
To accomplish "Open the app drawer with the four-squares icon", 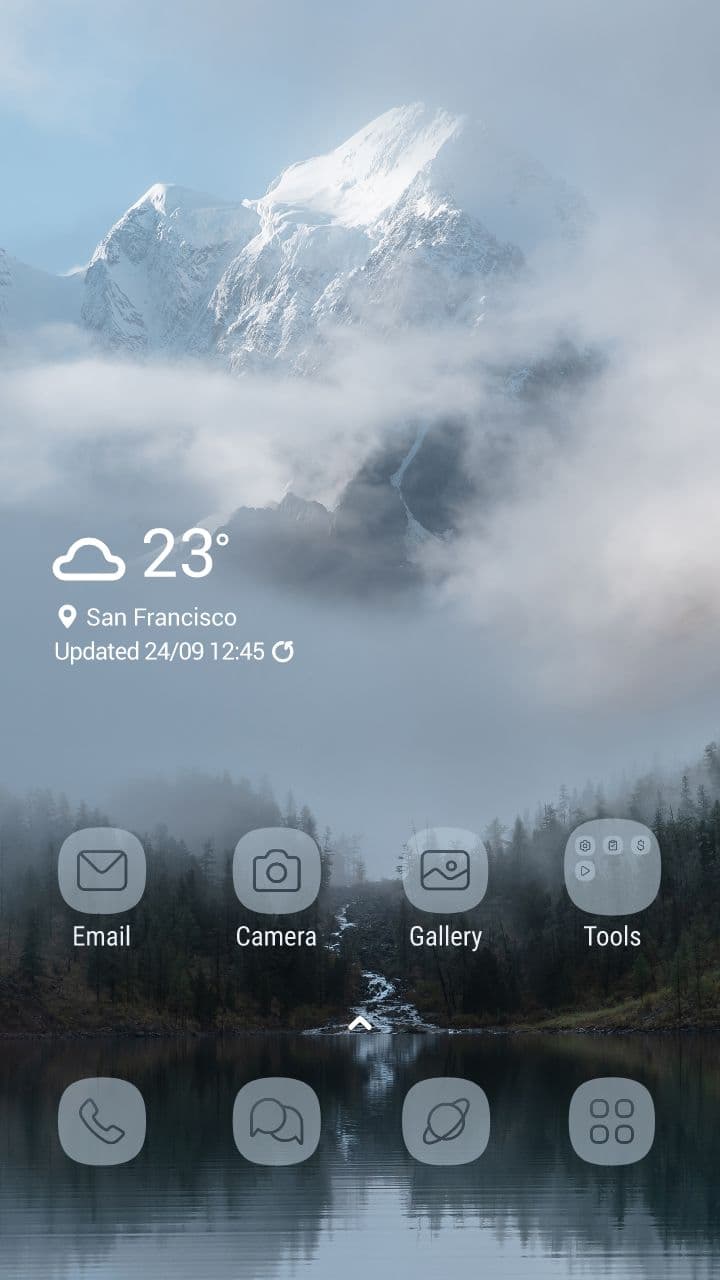I will pyautogui.click(x=612, y=1121).
